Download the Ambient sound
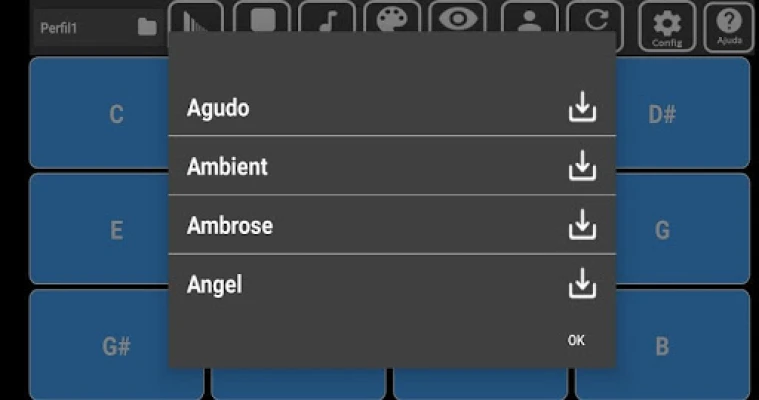 tap(582, 167)
